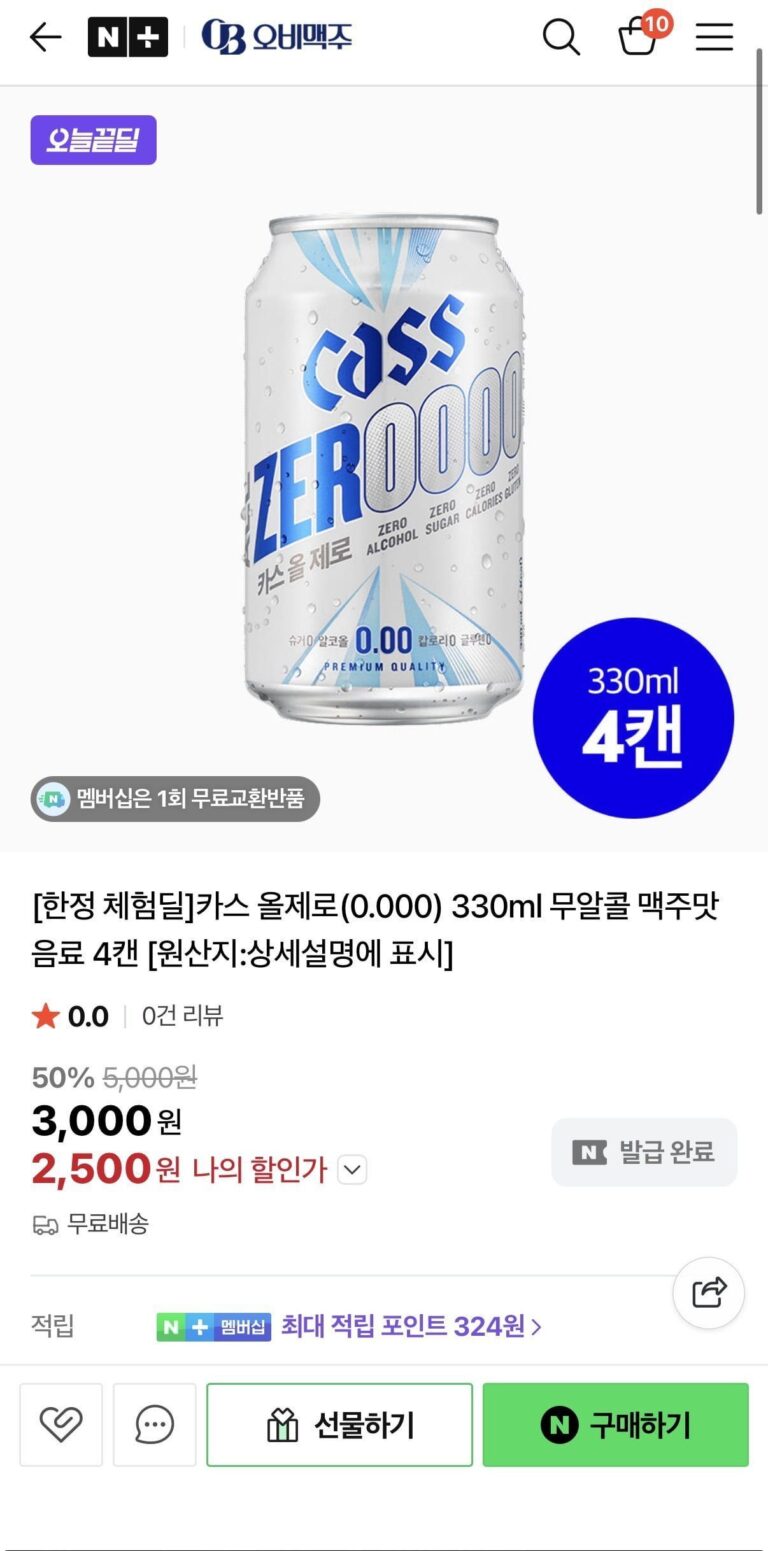The image size is (768, 1551).
Task: Share this product
Action: (708, 1292)
